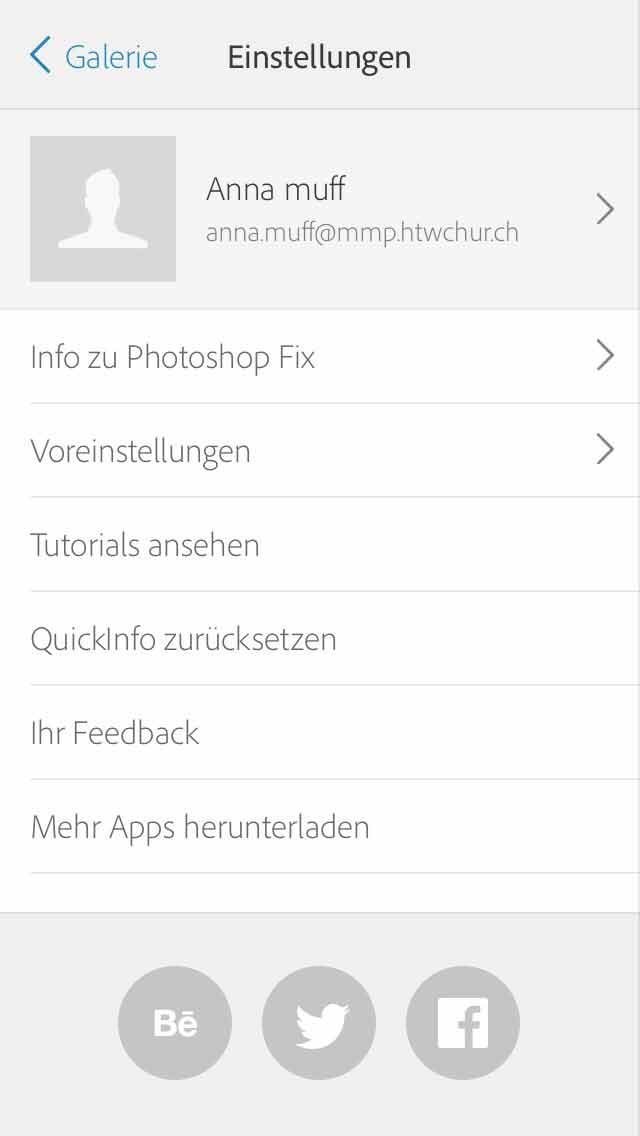Open Info zu Photoshop Fix
The width and height of the screenshot is (640, 1136).
(x=320, y=357)
